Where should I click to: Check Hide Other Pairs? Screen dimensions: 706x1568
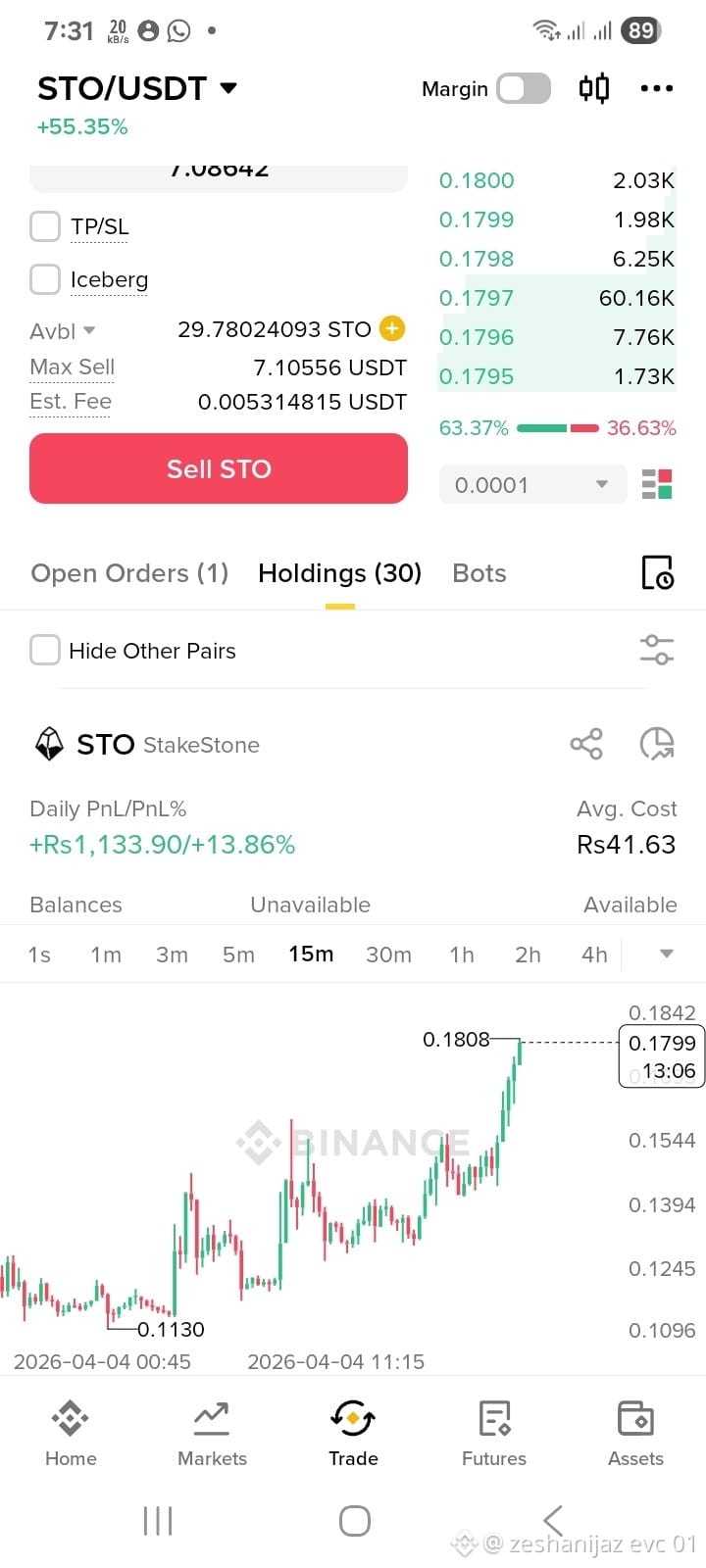coord(45,650)
